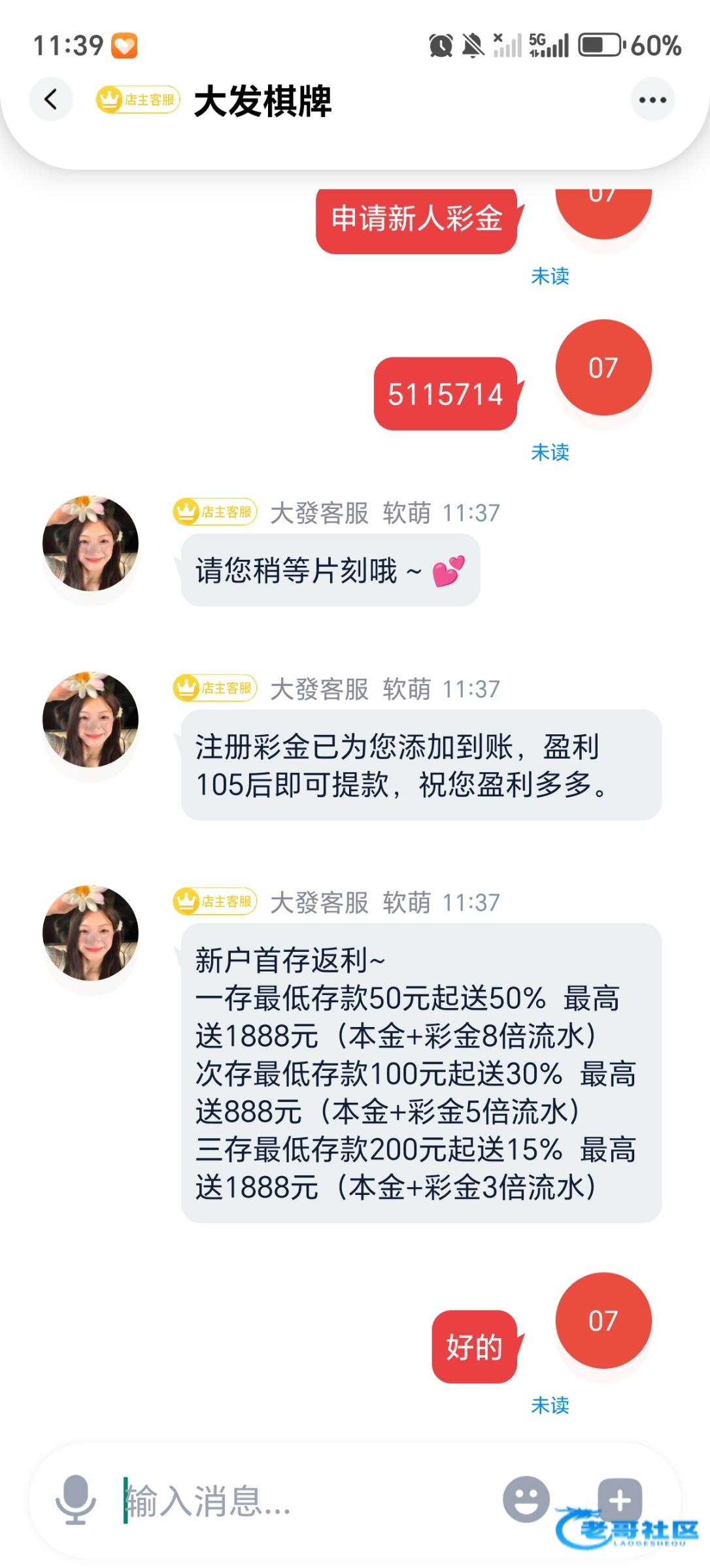Open the emoji picker
This screenshot has width=710, height=1568.
point(526,1499)
